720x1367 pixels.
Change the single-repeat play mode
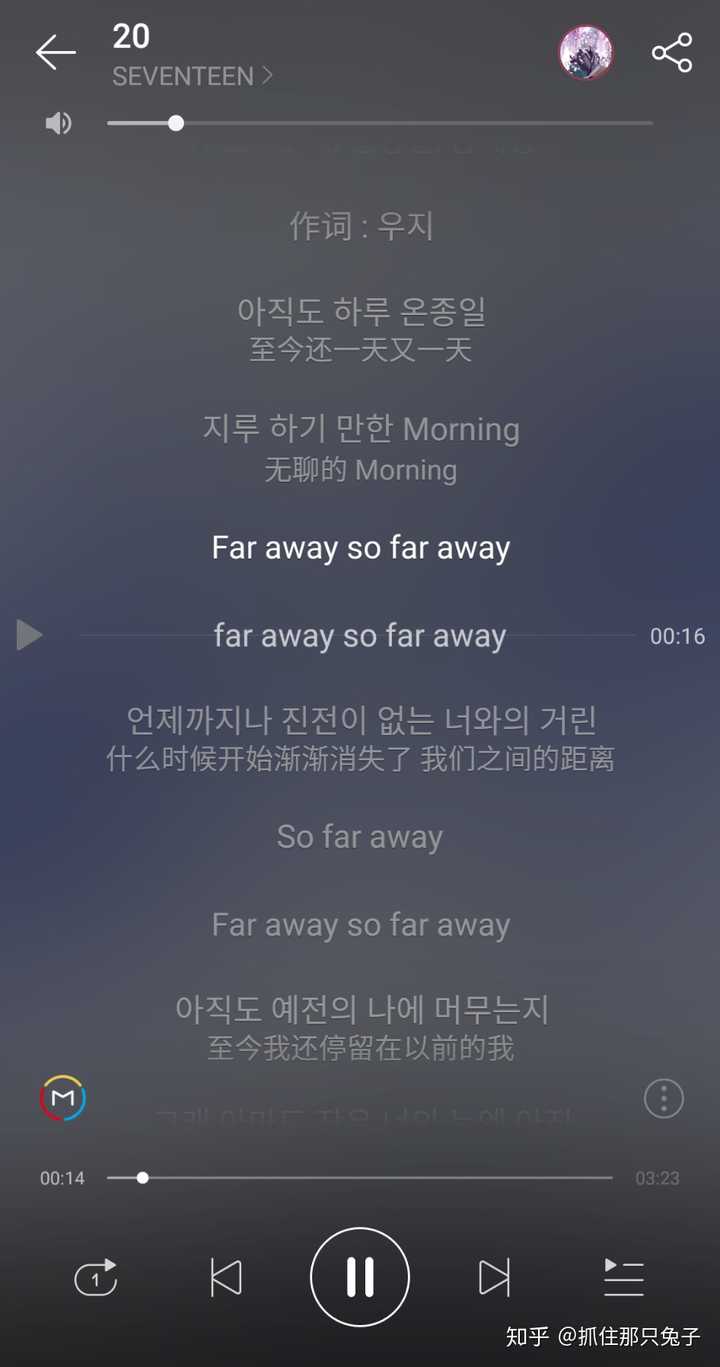[x=96, y=1278]
